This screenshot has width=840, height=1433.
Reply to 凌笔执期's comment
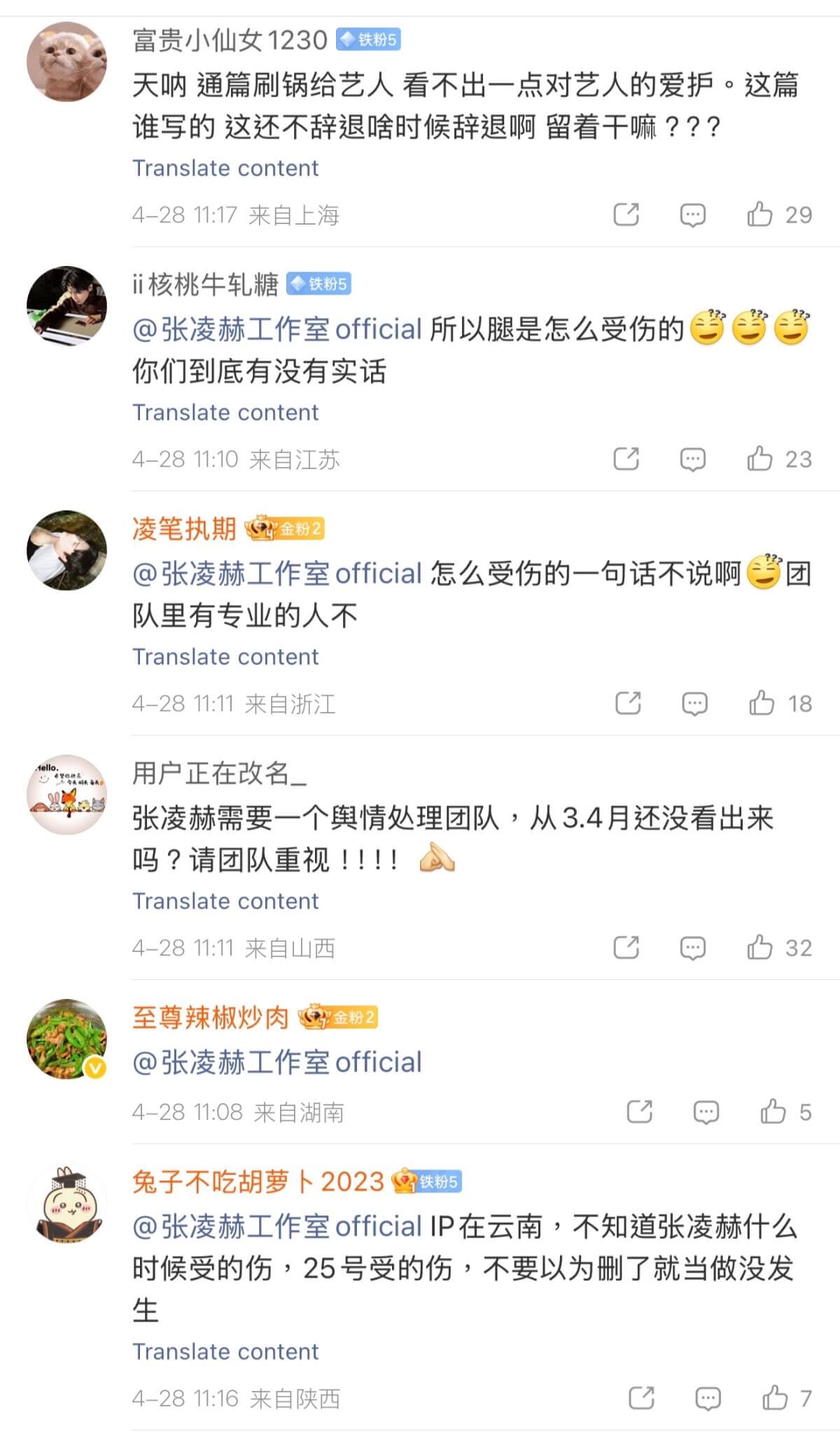coord(694,704)
